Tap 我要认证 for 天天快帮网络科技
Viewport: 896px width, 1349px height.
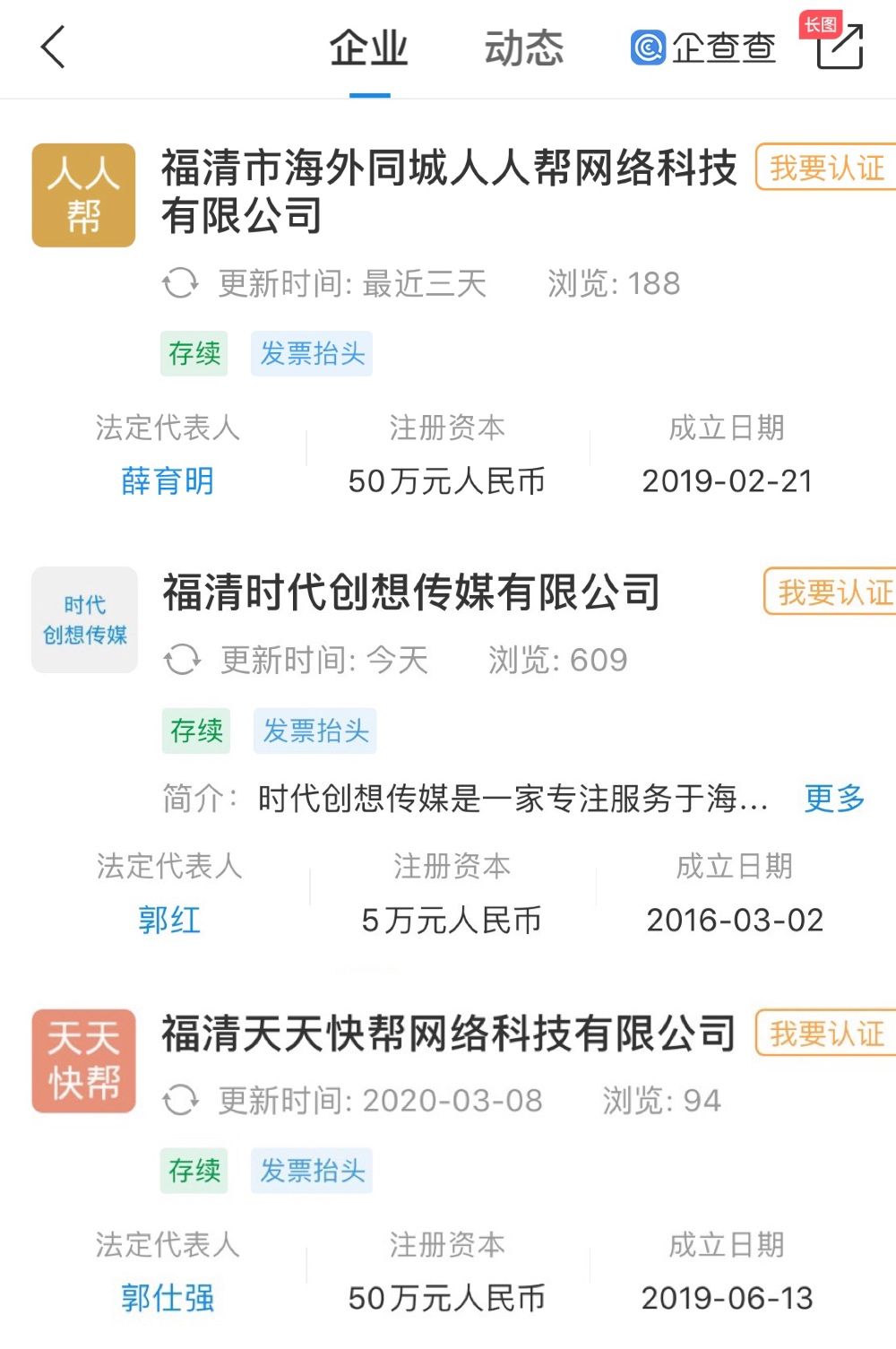[x=826, y=1033]
